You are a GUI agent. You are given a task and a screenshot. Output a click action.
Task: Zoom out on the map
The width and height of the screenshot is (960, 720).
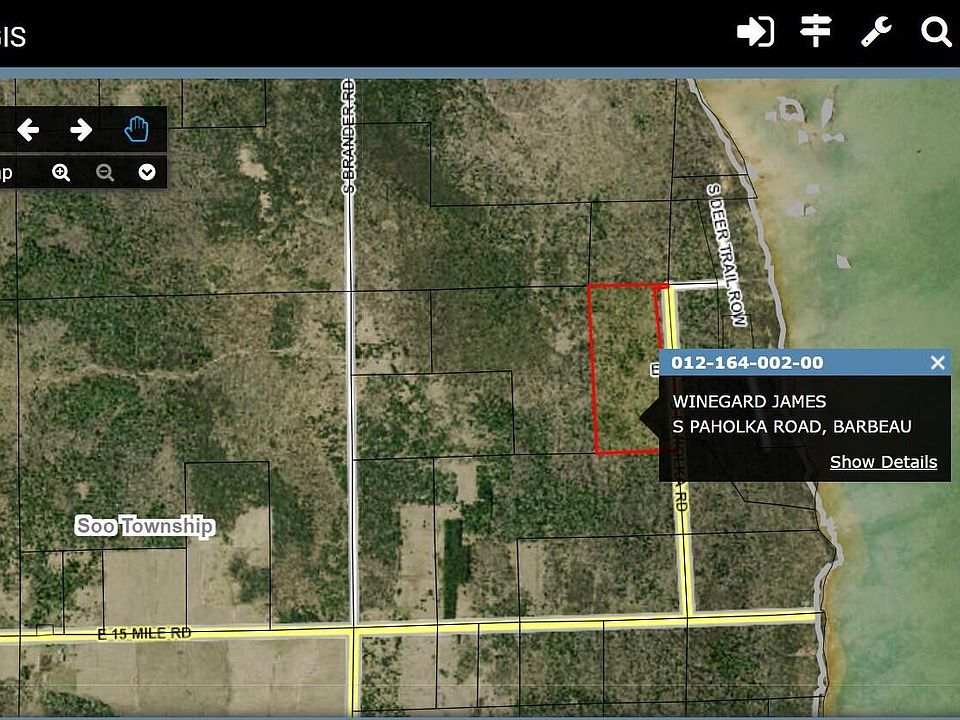pyautogui.click(x=105, y=172)
